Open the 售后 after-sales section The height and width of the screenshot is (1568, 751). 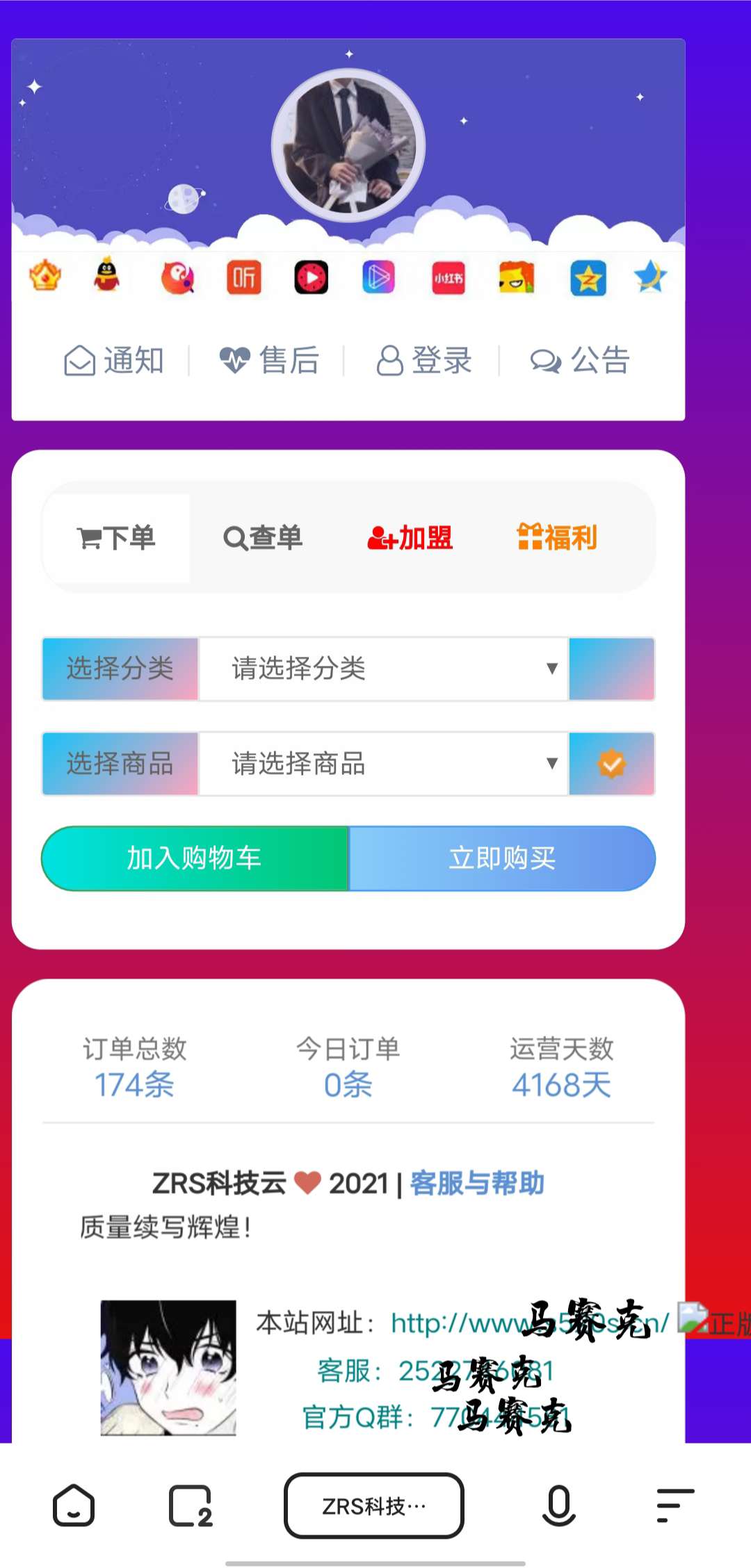(269, 361)
